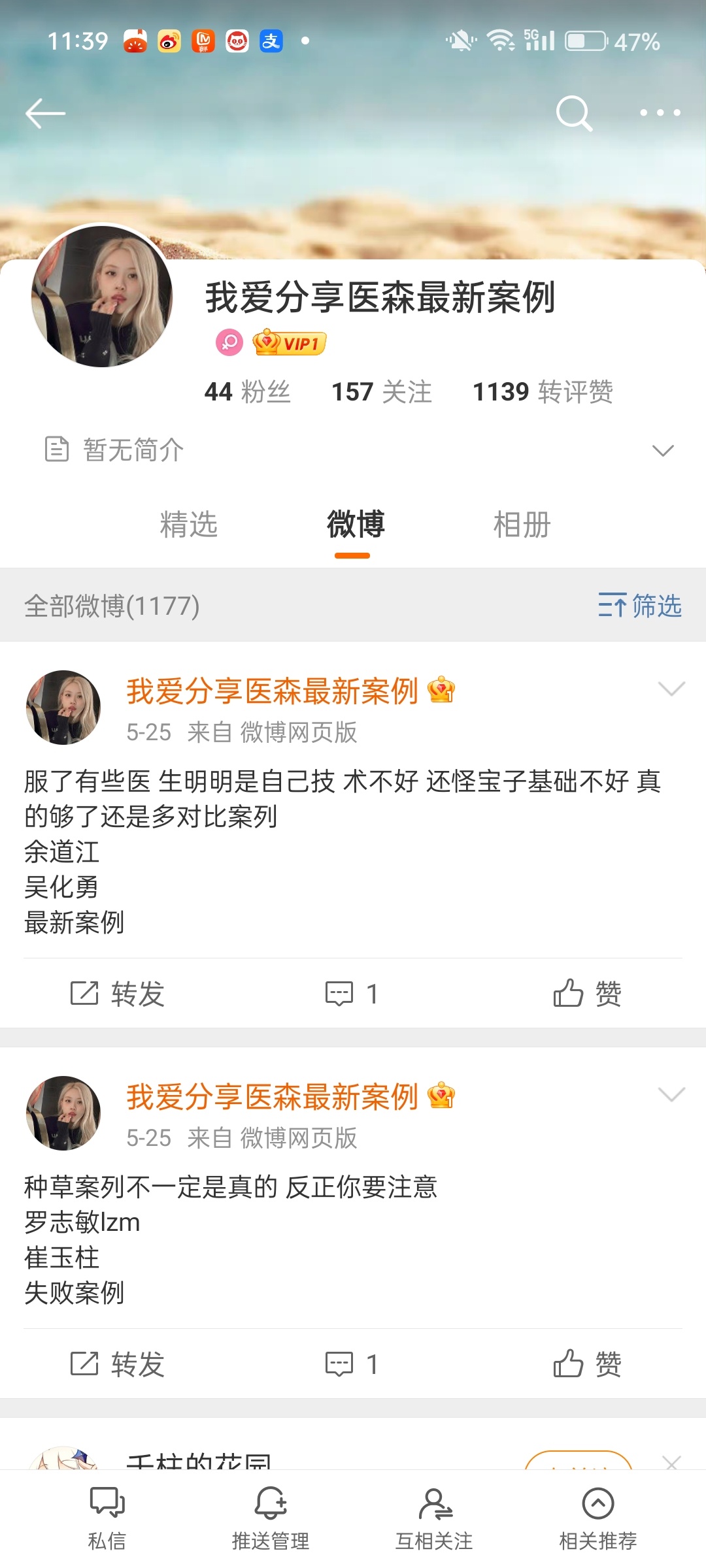Open comments on the 余道江 post
Image resolution: width=706 pixels, height=1568 pixels.
click(x=352, y=994)
